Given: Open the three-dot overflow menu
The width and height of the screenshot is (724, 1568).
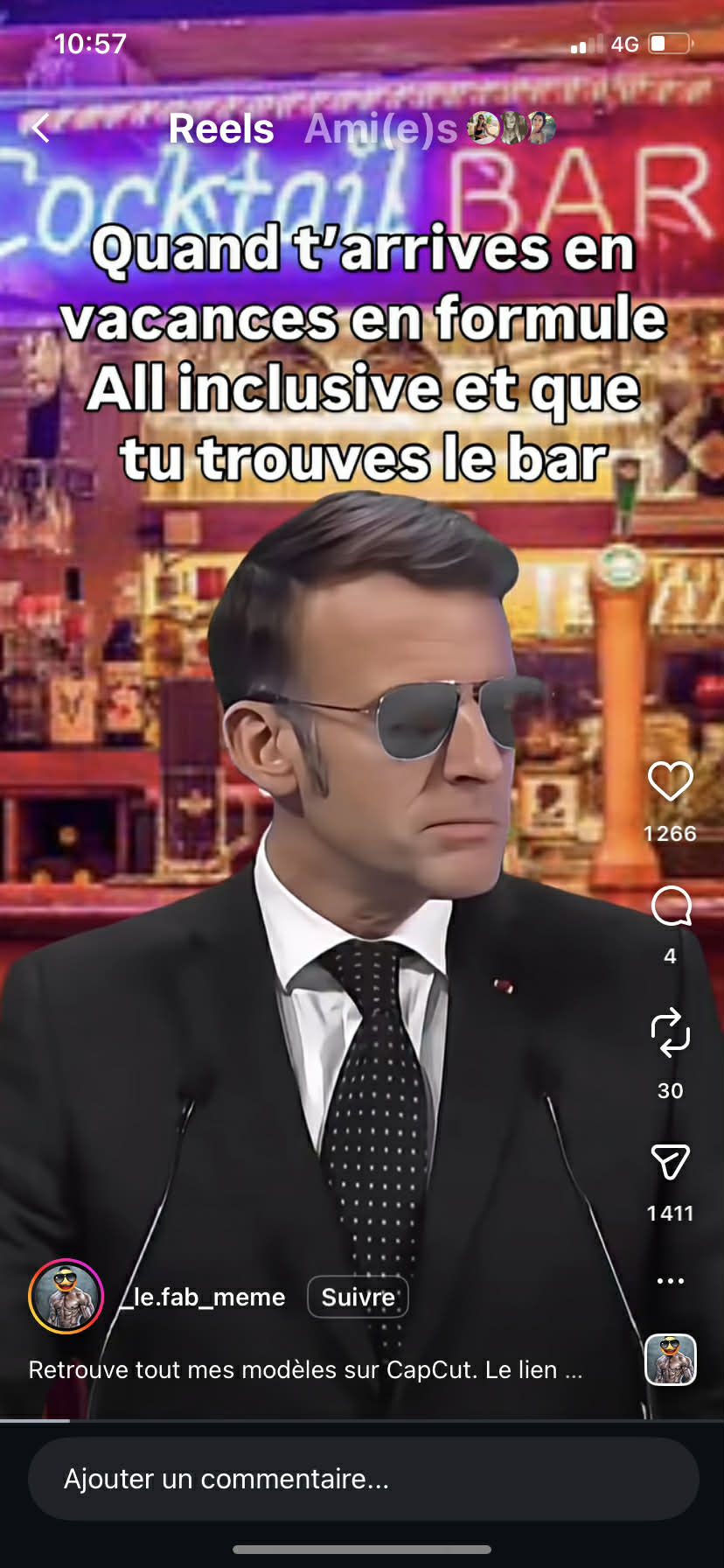Looking at the screenshot, I should 671,1281.
